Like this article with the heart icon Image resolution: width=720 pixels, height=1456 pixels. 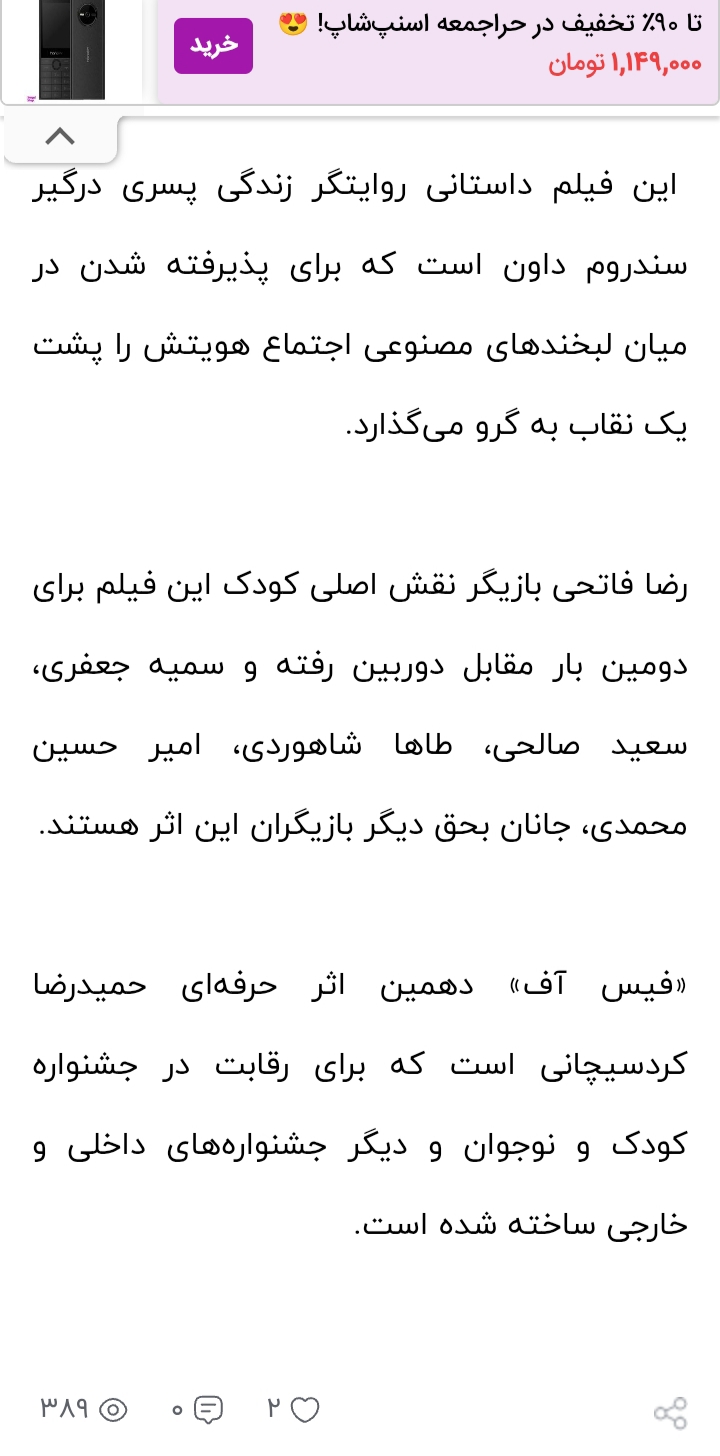[304, 1410]
